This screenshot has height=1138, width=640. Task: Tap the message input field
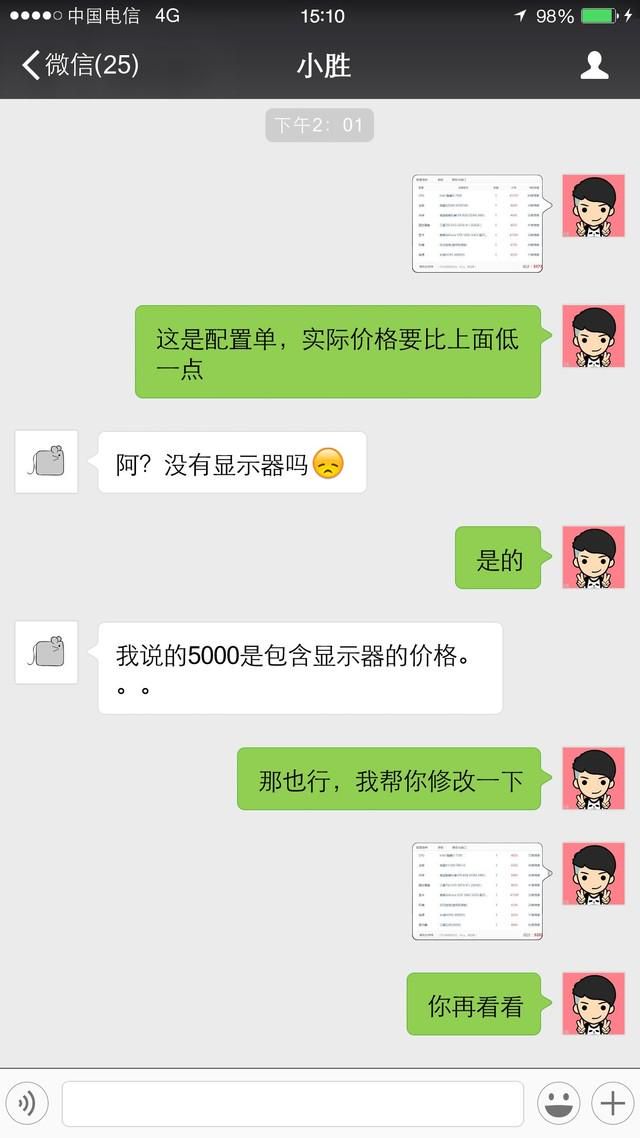coord(292,1103)
